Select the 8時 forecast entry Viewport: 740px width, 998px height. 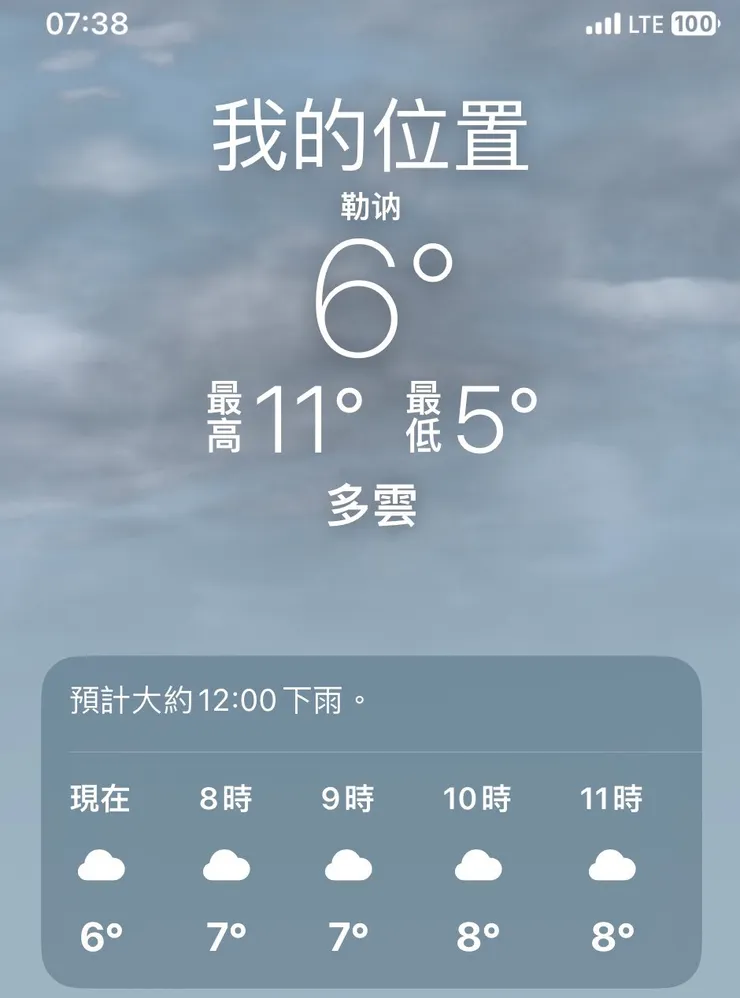(x=228, y=866)
